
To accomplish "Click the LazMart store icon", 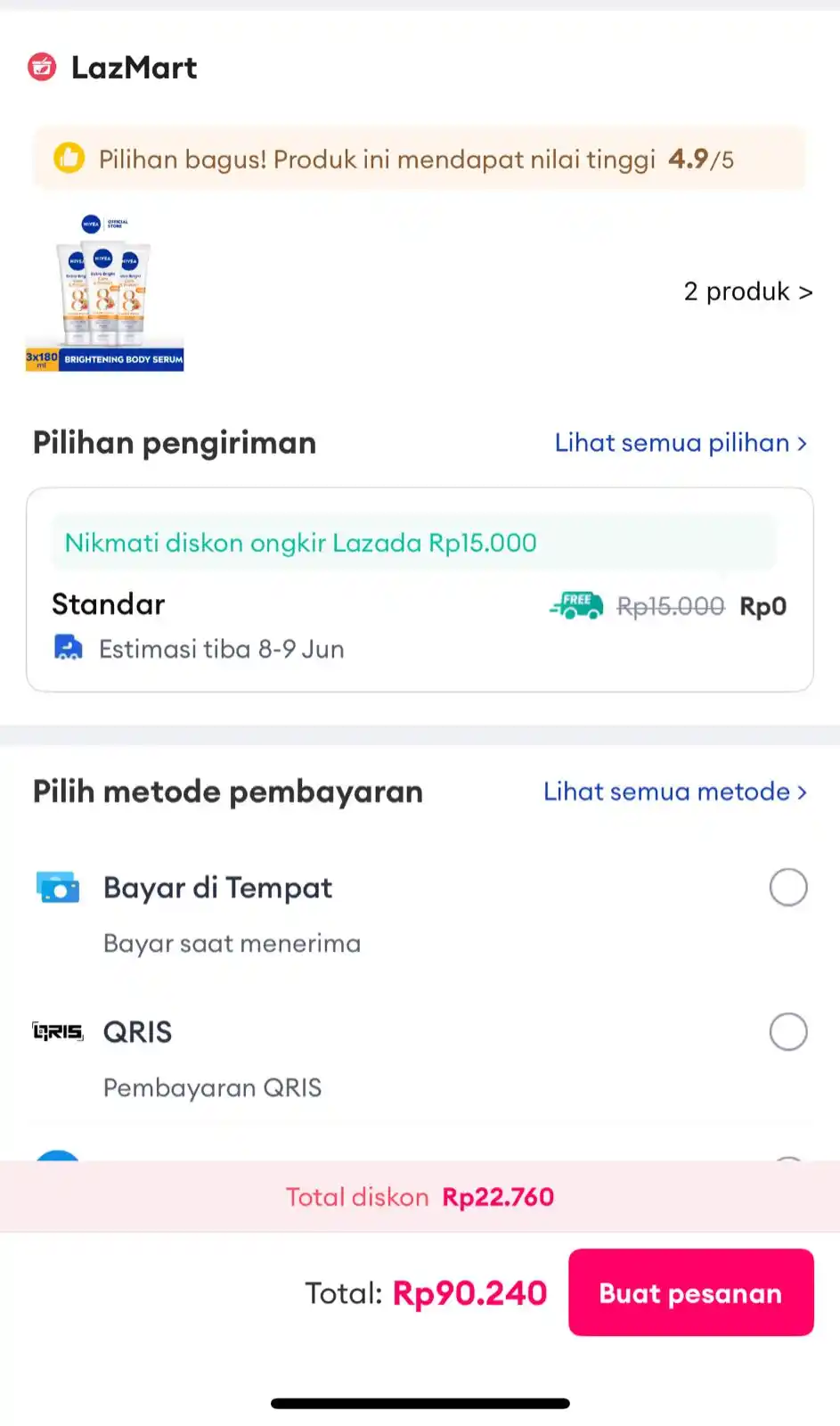I will coord(41,66).
